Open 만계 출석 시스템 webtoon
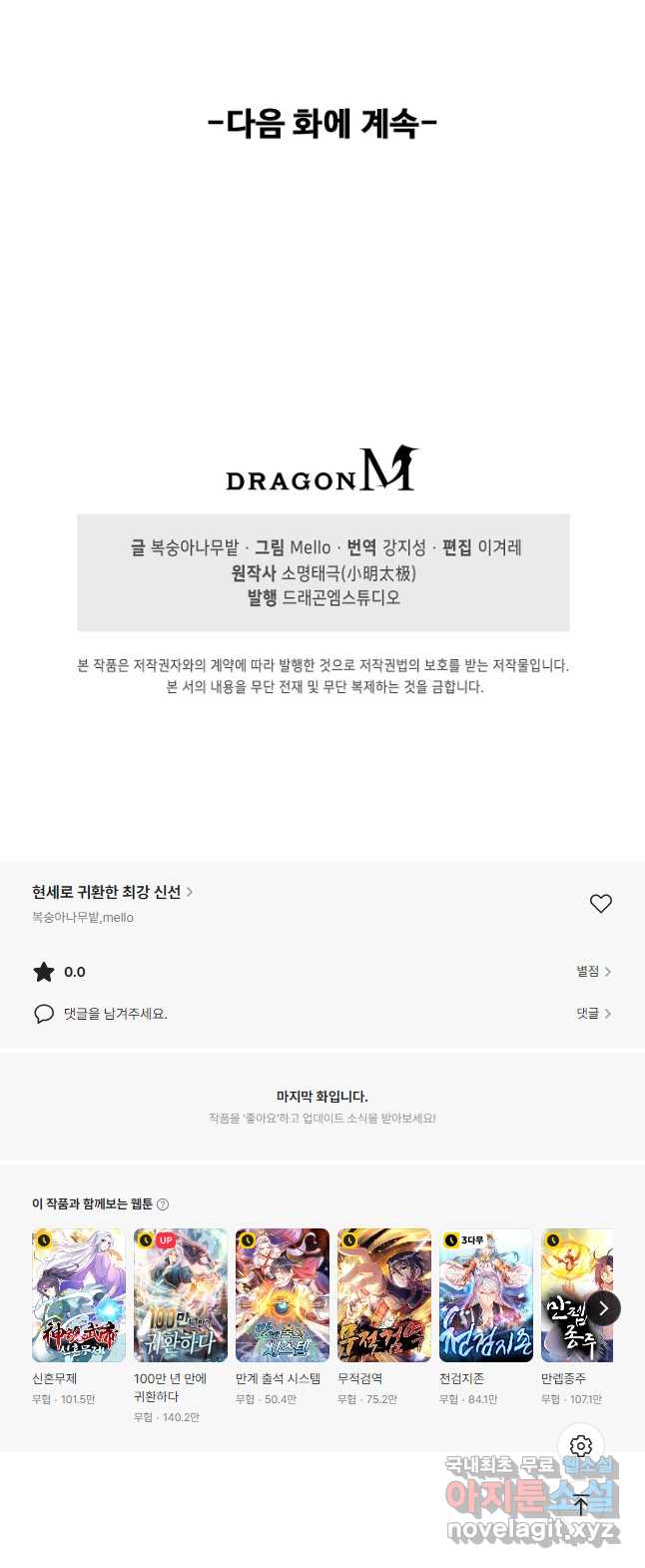645x1568 pixels. tap(283, 1295)
